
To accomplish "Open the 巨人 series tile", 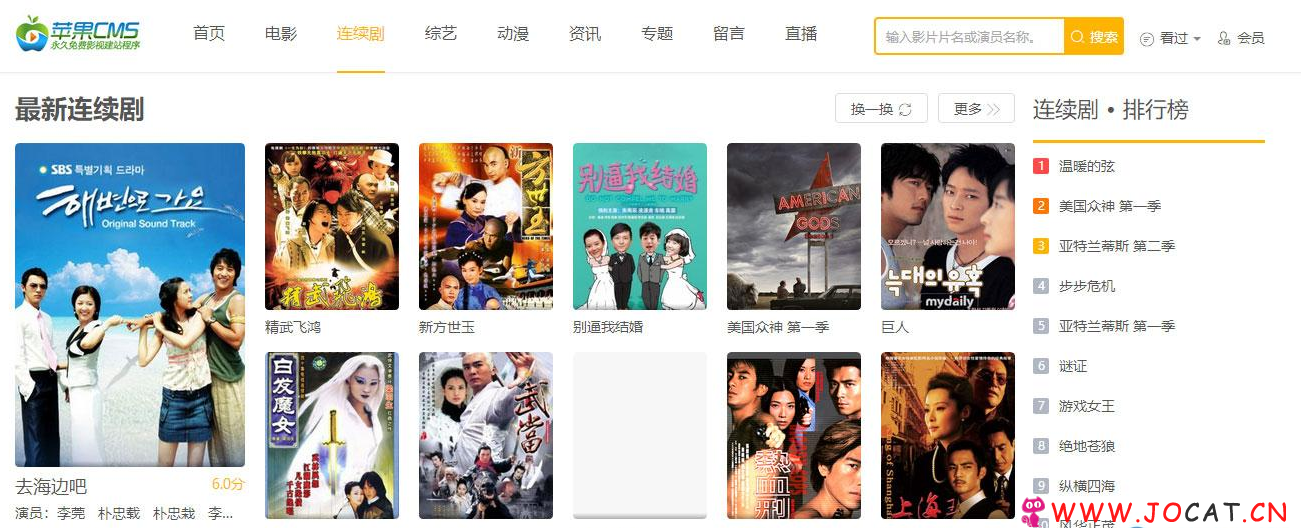I will tap(948, 227).
